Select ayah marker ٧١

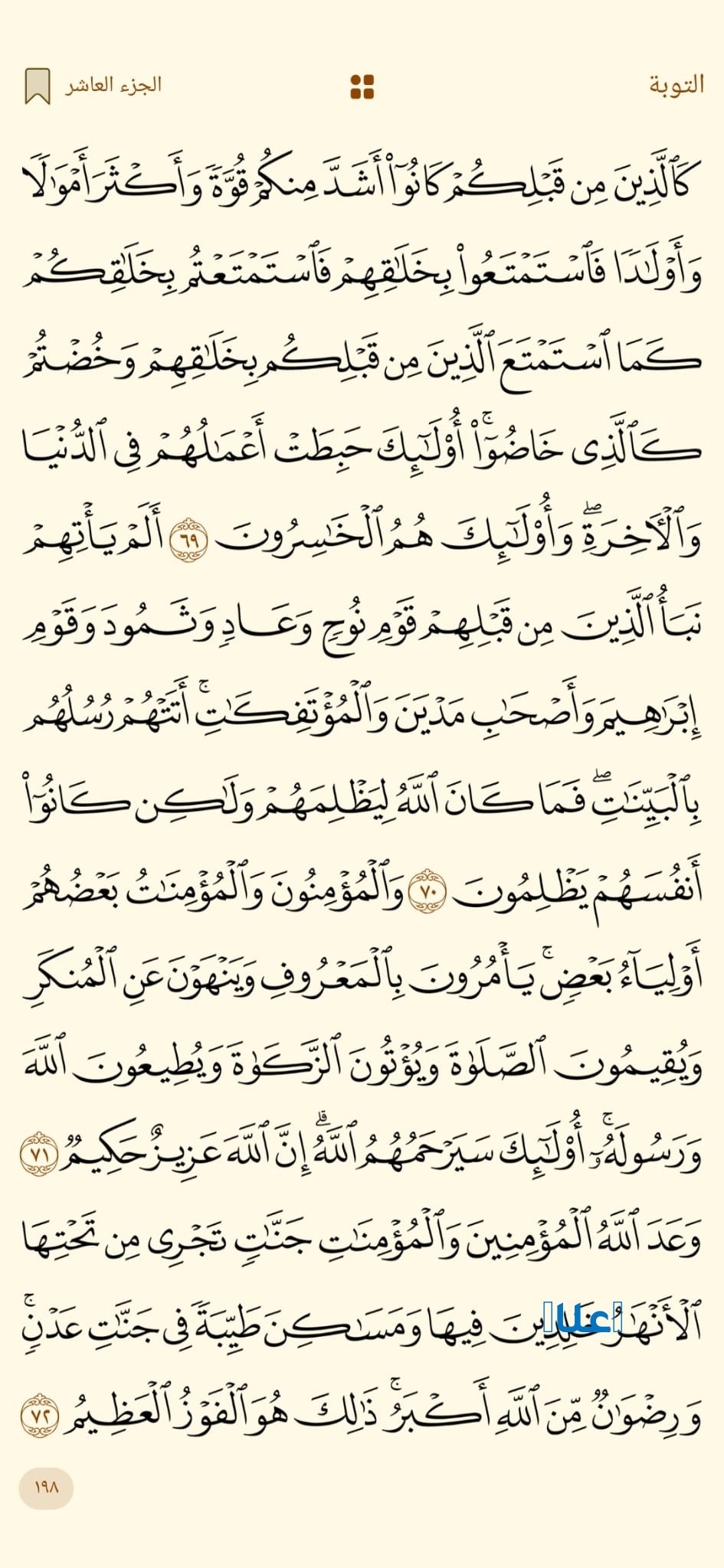coord(38,1154)
